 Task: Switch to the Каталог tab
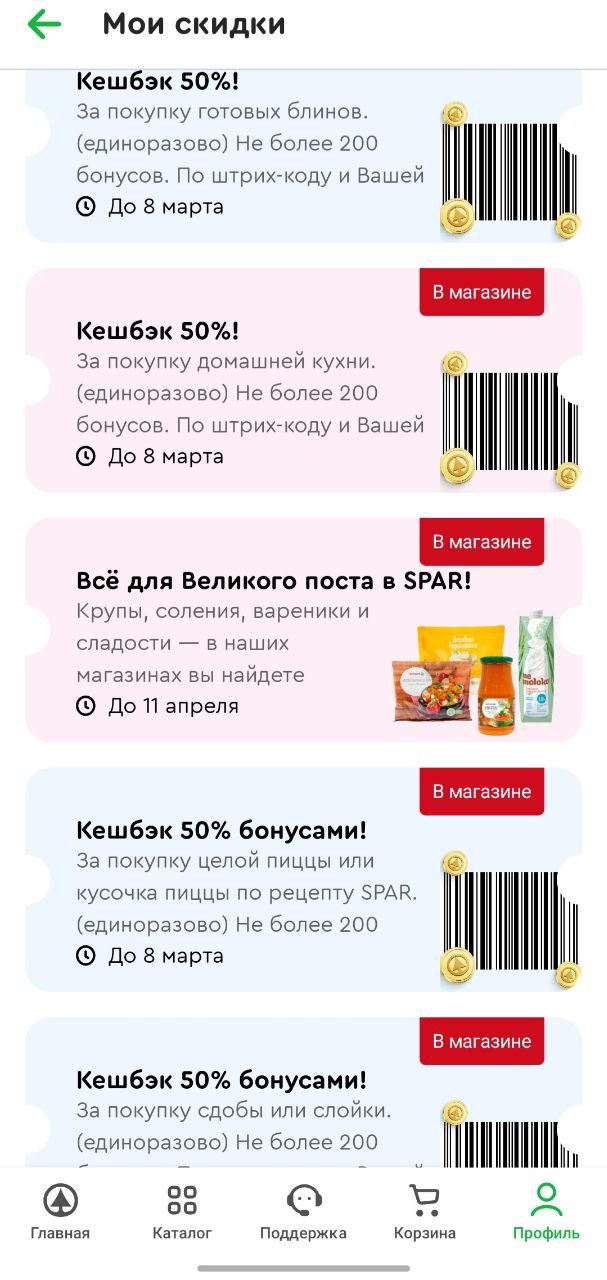tap(182, 1211)
